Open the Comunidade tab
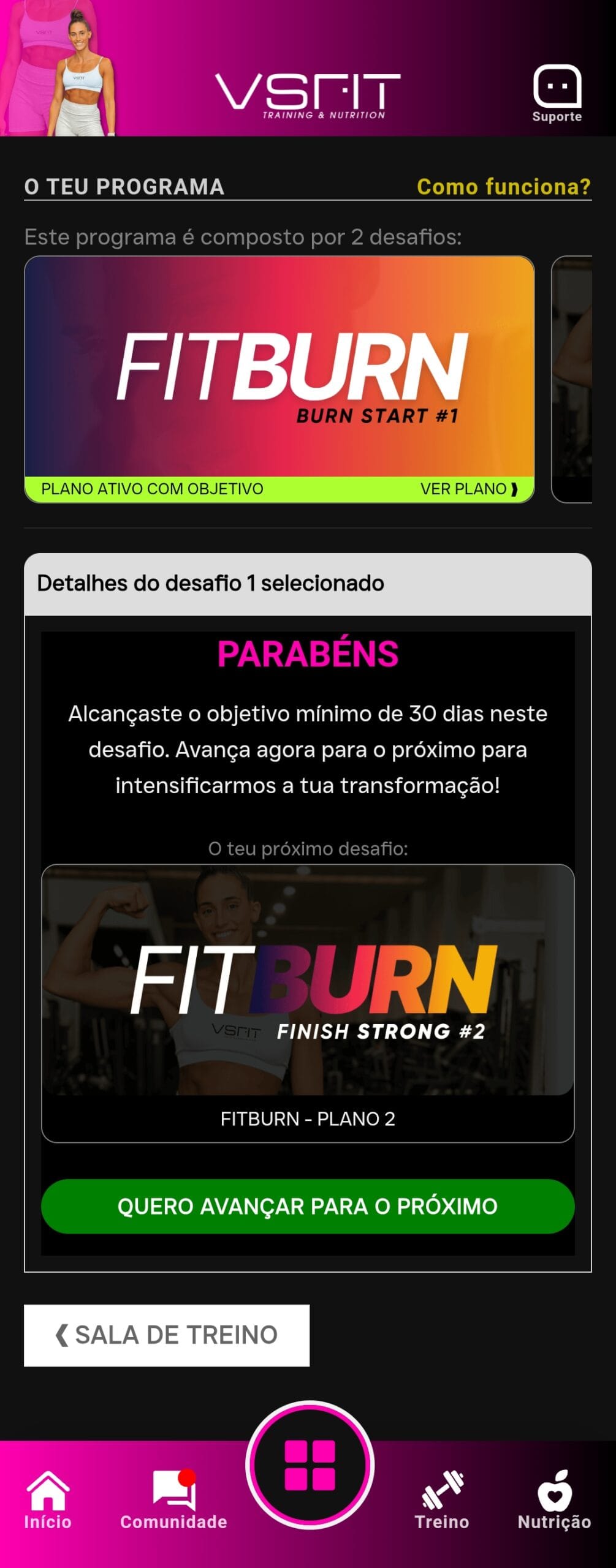Screen dimensions: 616x1568 click(x=173, y=1501)
